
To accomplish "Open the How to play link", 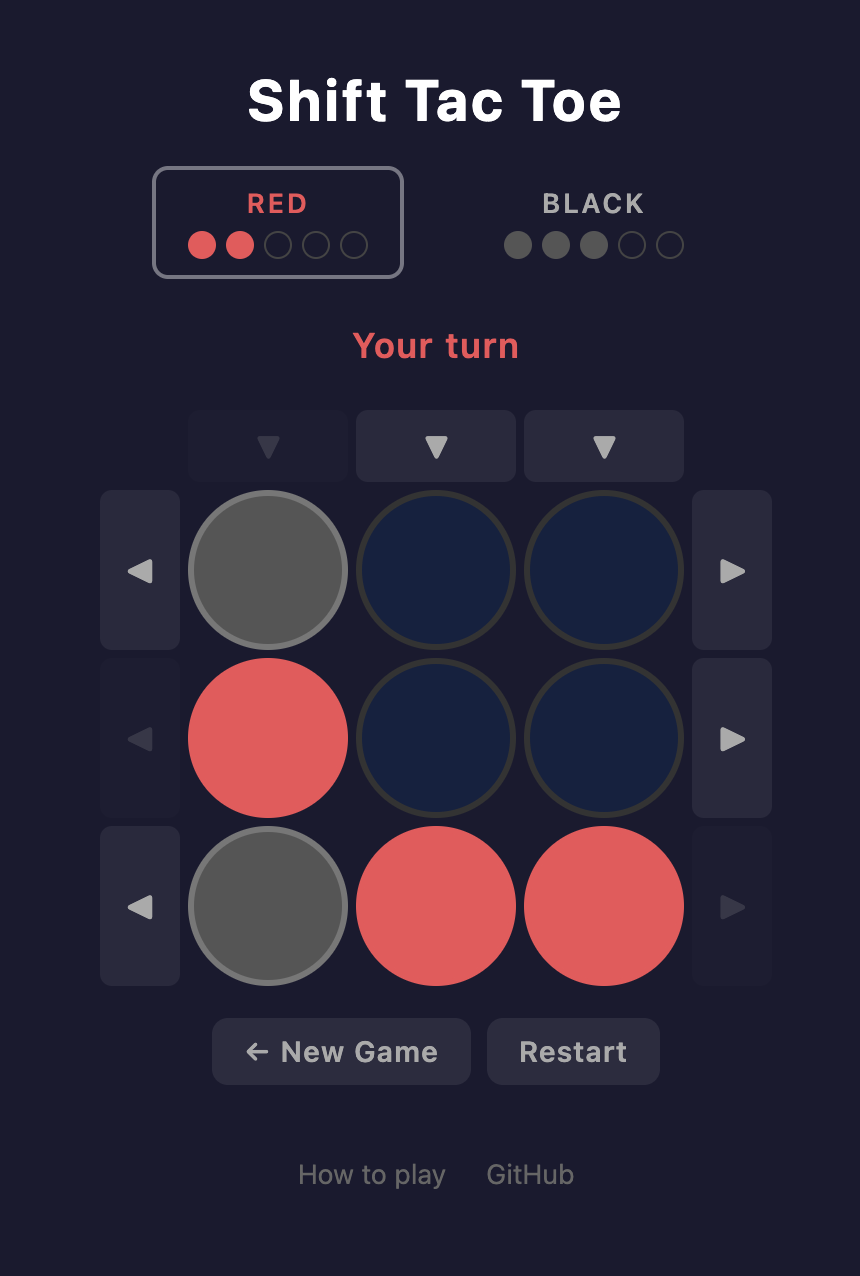I will [x=372, y=1174].
